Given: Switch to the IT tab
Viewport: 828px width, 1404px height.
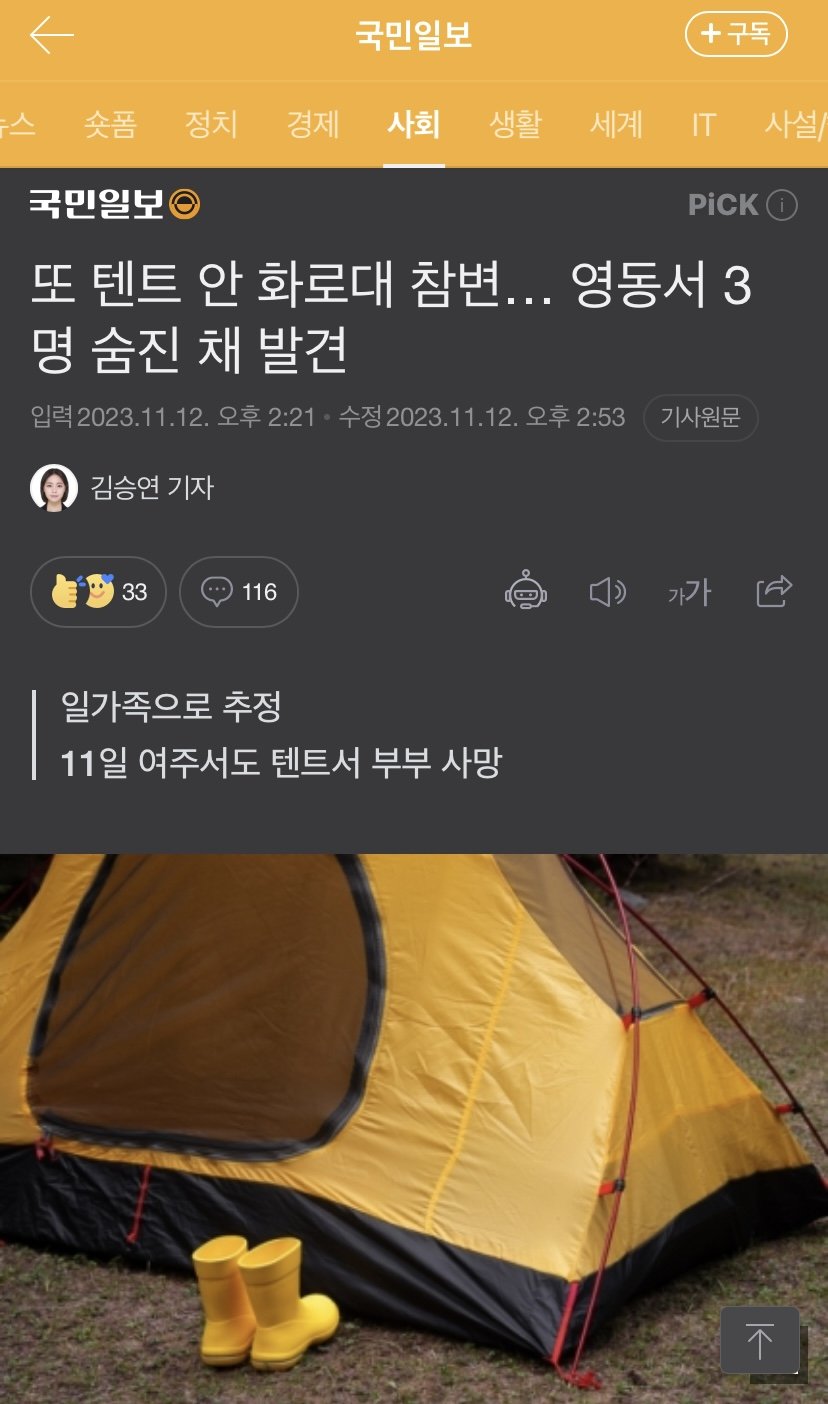Looking at the screenshot, I should pyautogui.click(x=704, y=124).
